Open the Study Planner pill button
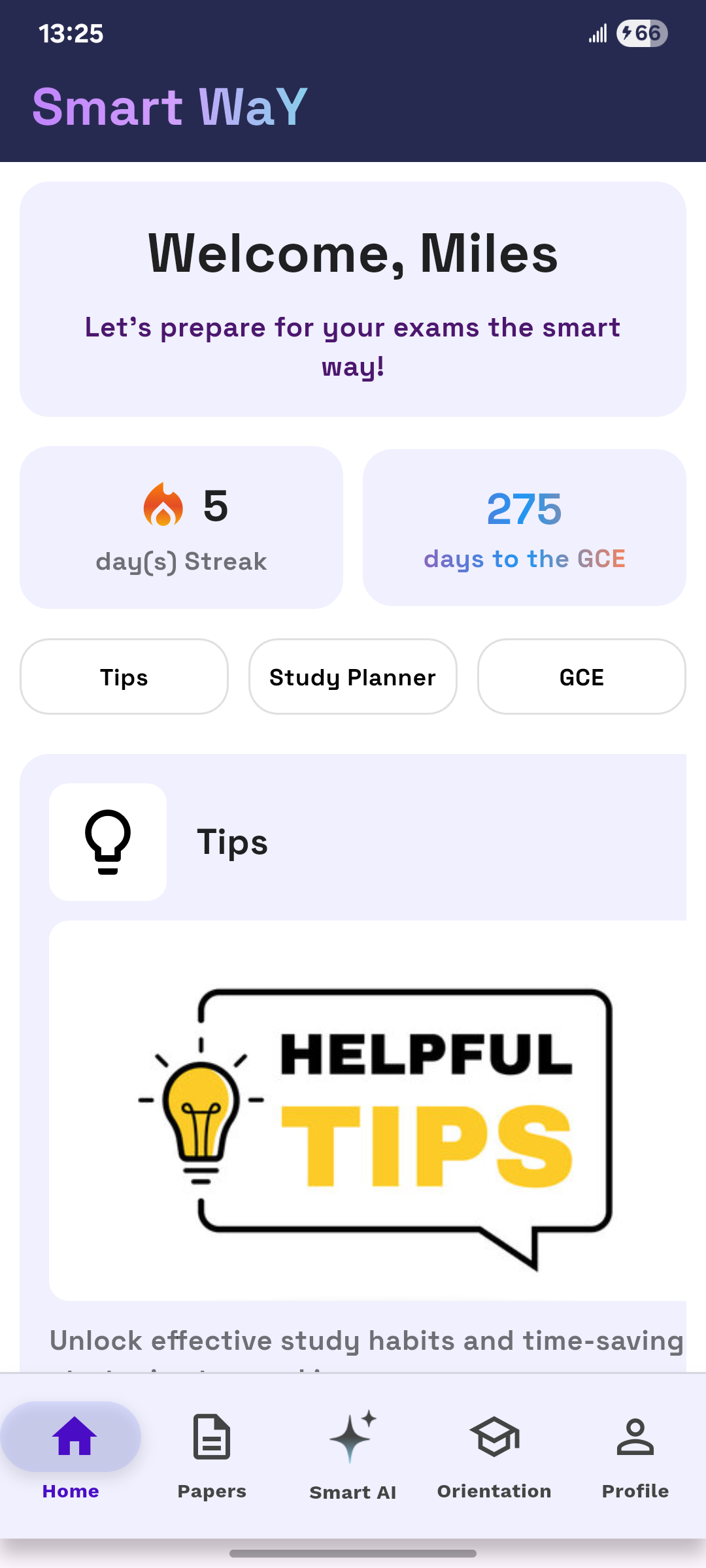Screen dimensions: 706x1568 click(352, 677)
